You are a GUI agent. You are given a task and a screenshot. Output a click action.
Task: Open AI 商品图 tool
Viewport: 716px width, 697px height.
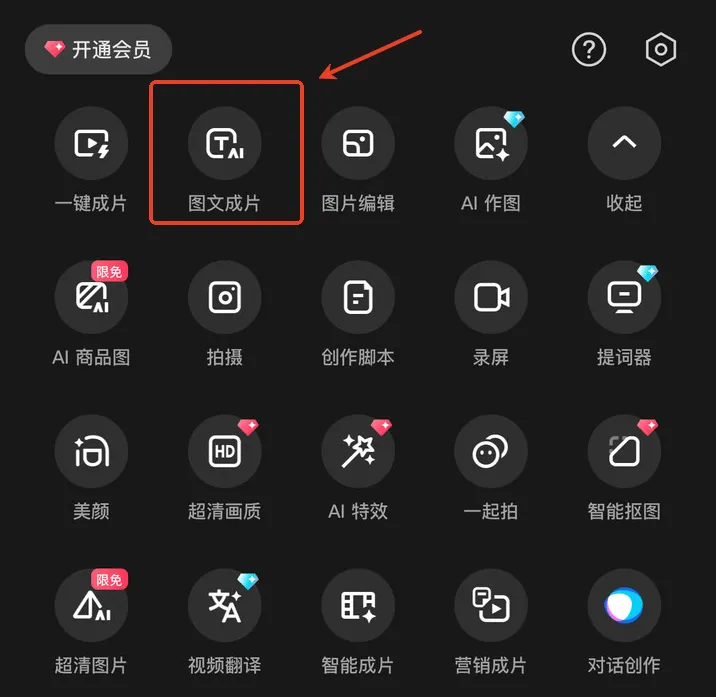[x=91, y=298]
